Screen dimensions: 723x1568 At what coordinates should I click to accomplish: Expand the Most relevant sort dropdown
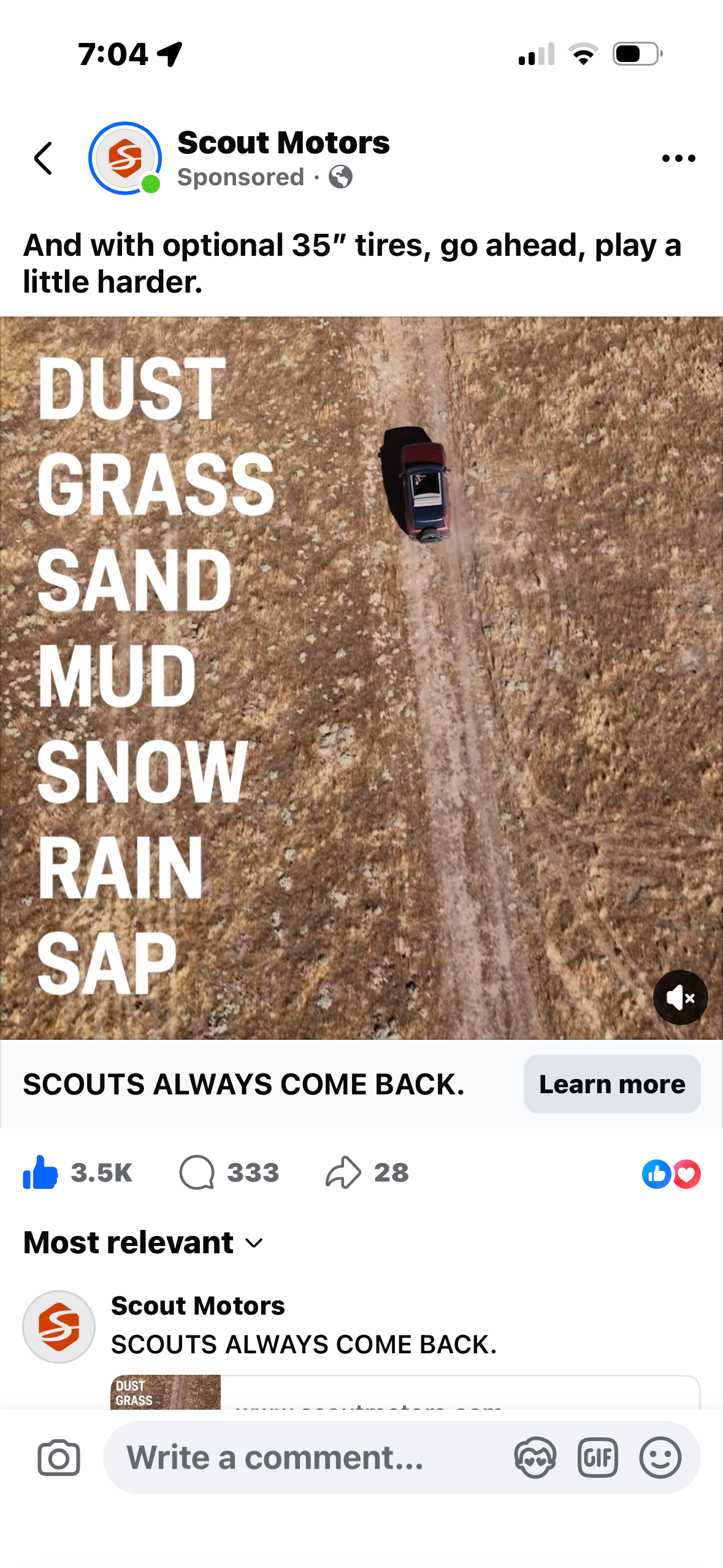click(x=143, y=1243)
